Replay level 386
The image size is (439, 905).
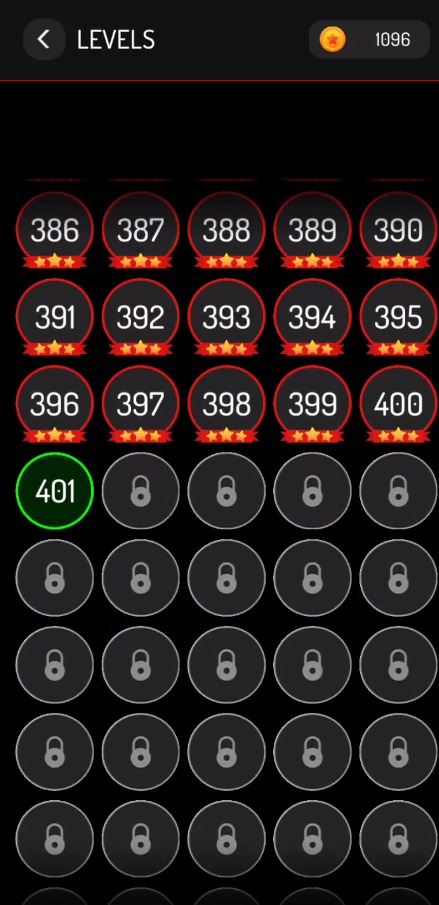54,231
